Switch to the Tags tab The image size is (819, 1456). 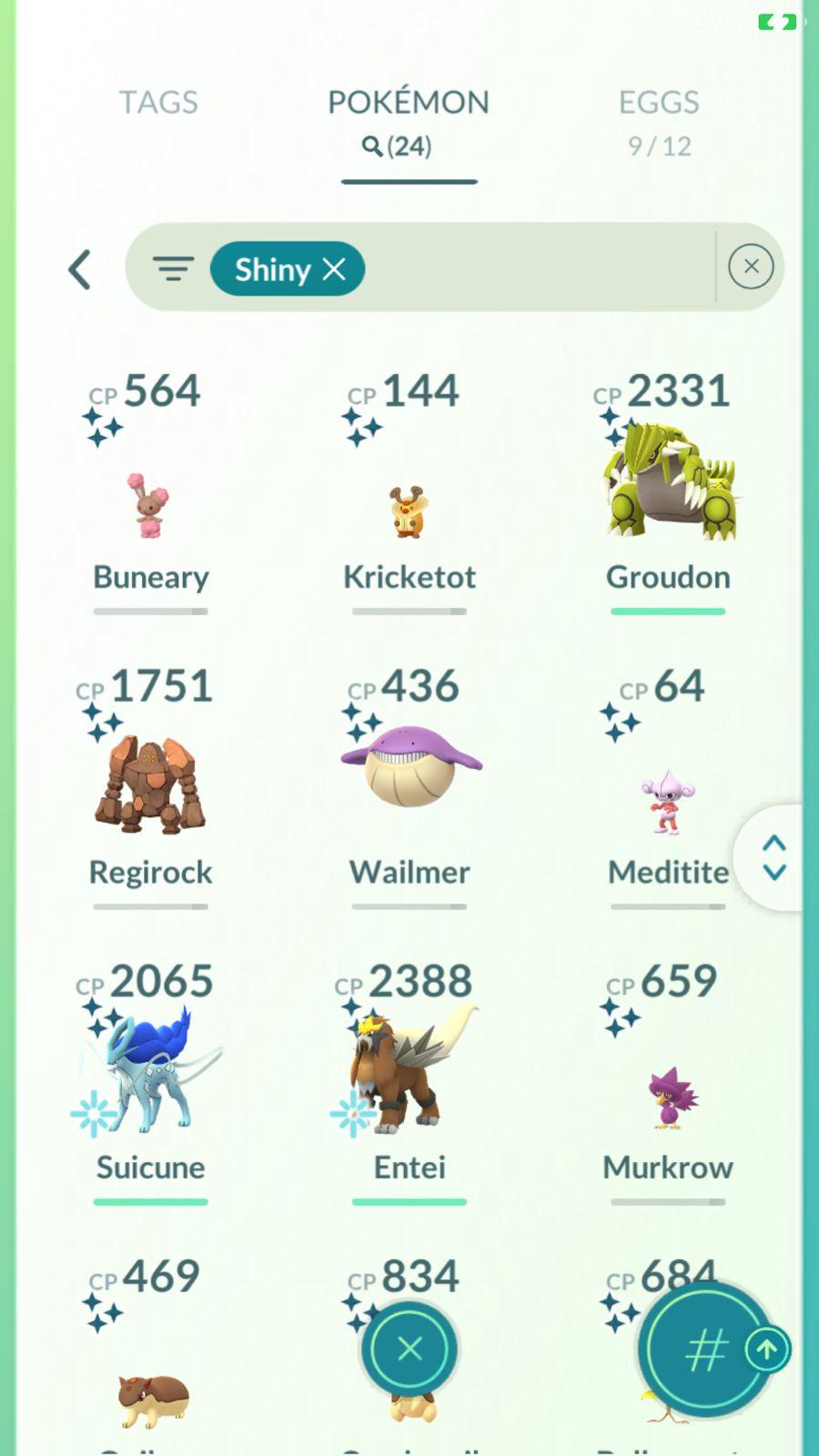click(158, 103)
